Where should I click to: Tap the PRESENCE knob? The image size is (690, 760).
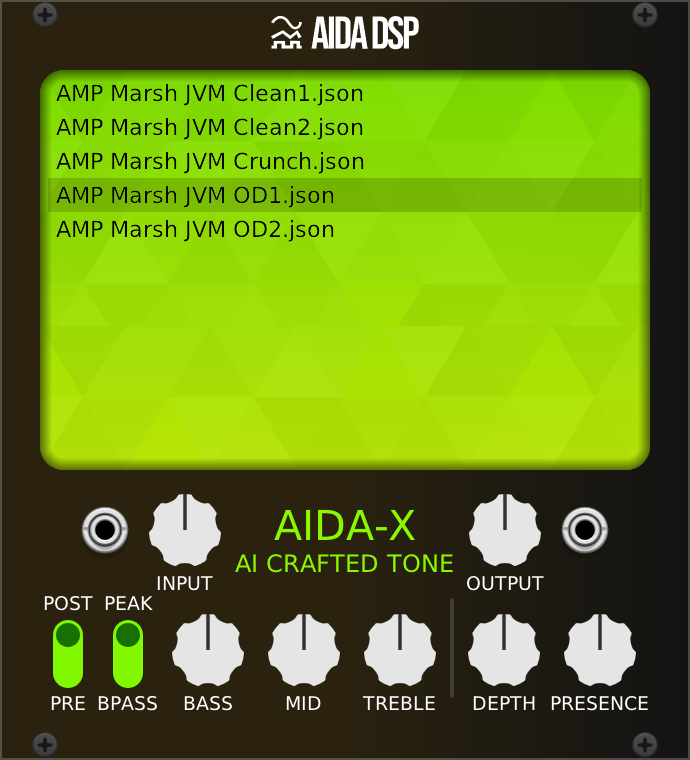(600, 652)
